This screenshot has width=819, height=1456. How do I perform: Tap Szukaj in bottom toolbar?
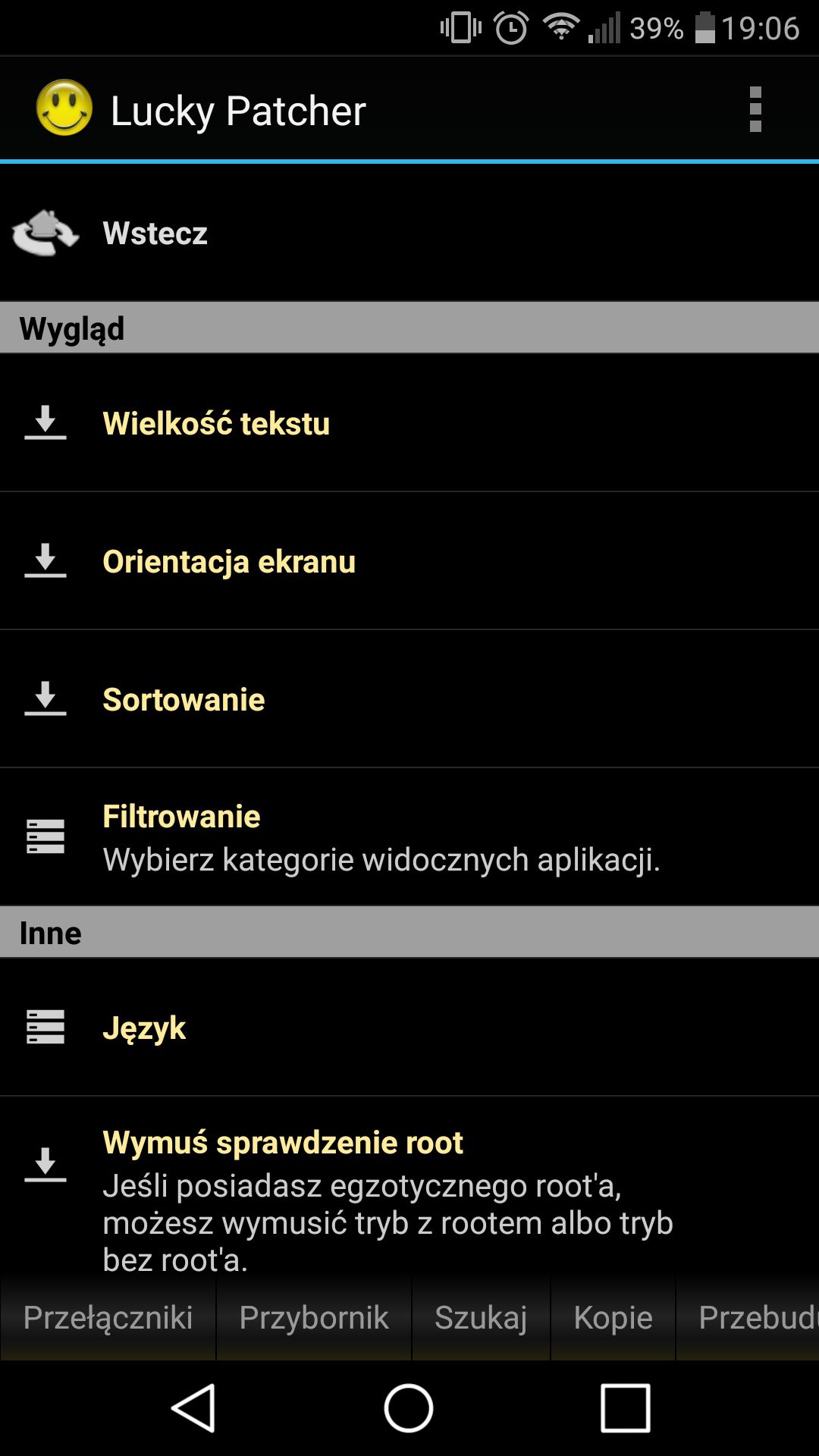pos(481,1318)
